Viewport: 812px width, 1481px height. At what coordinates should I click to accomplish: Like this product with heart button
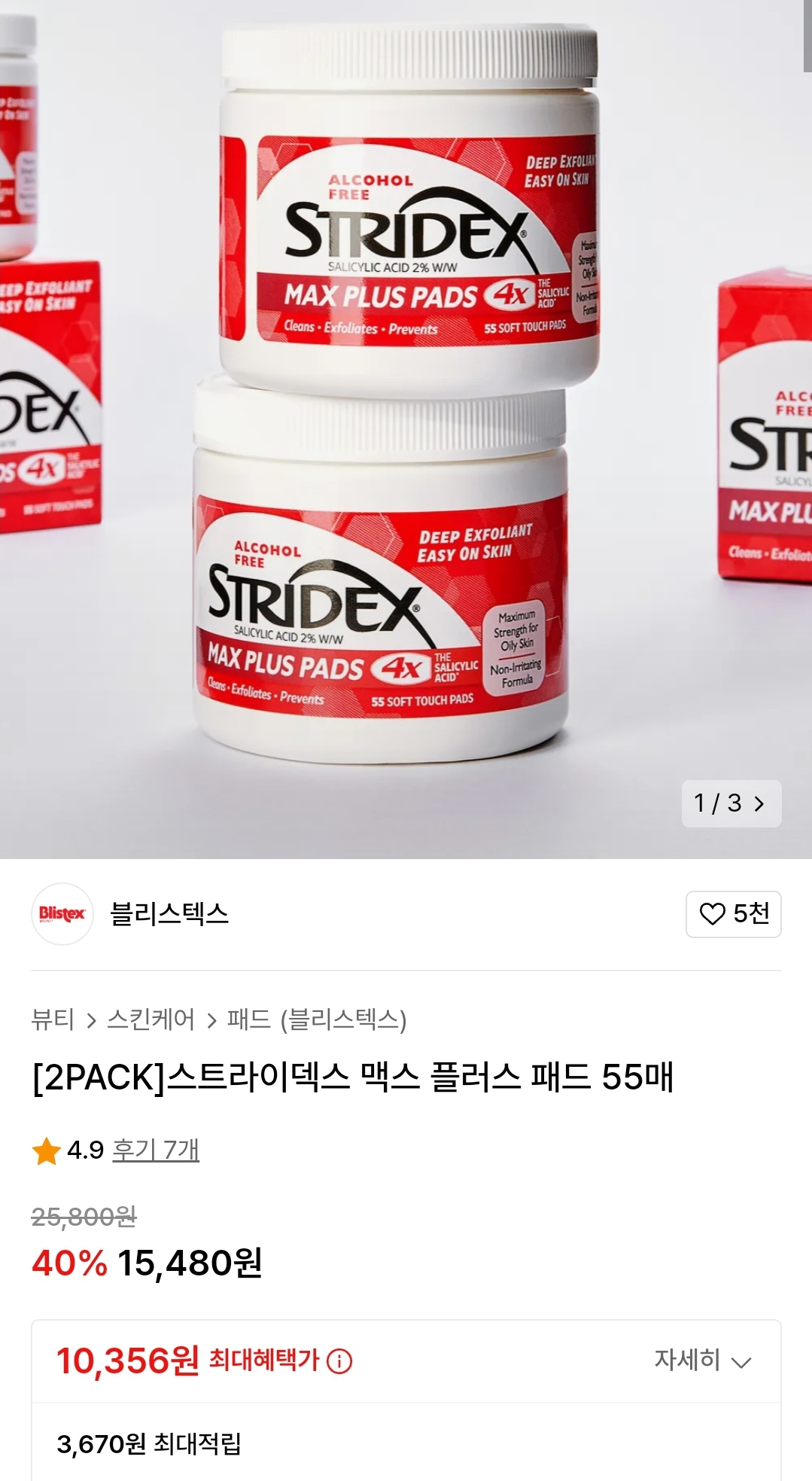732,914
